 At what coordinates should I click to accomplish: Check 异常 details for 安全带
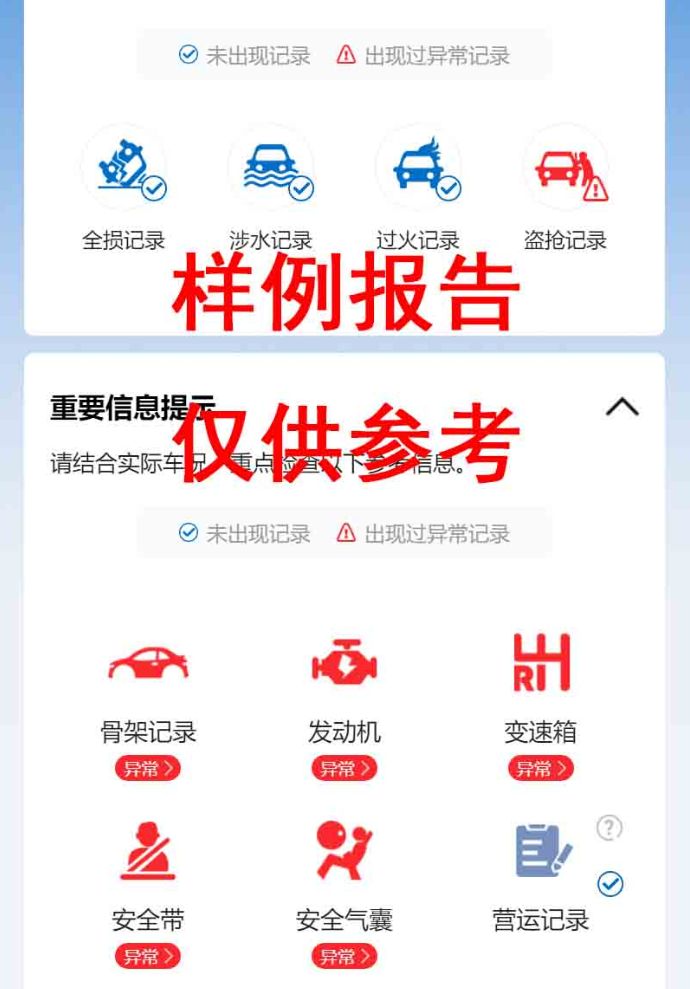(148, 956)
